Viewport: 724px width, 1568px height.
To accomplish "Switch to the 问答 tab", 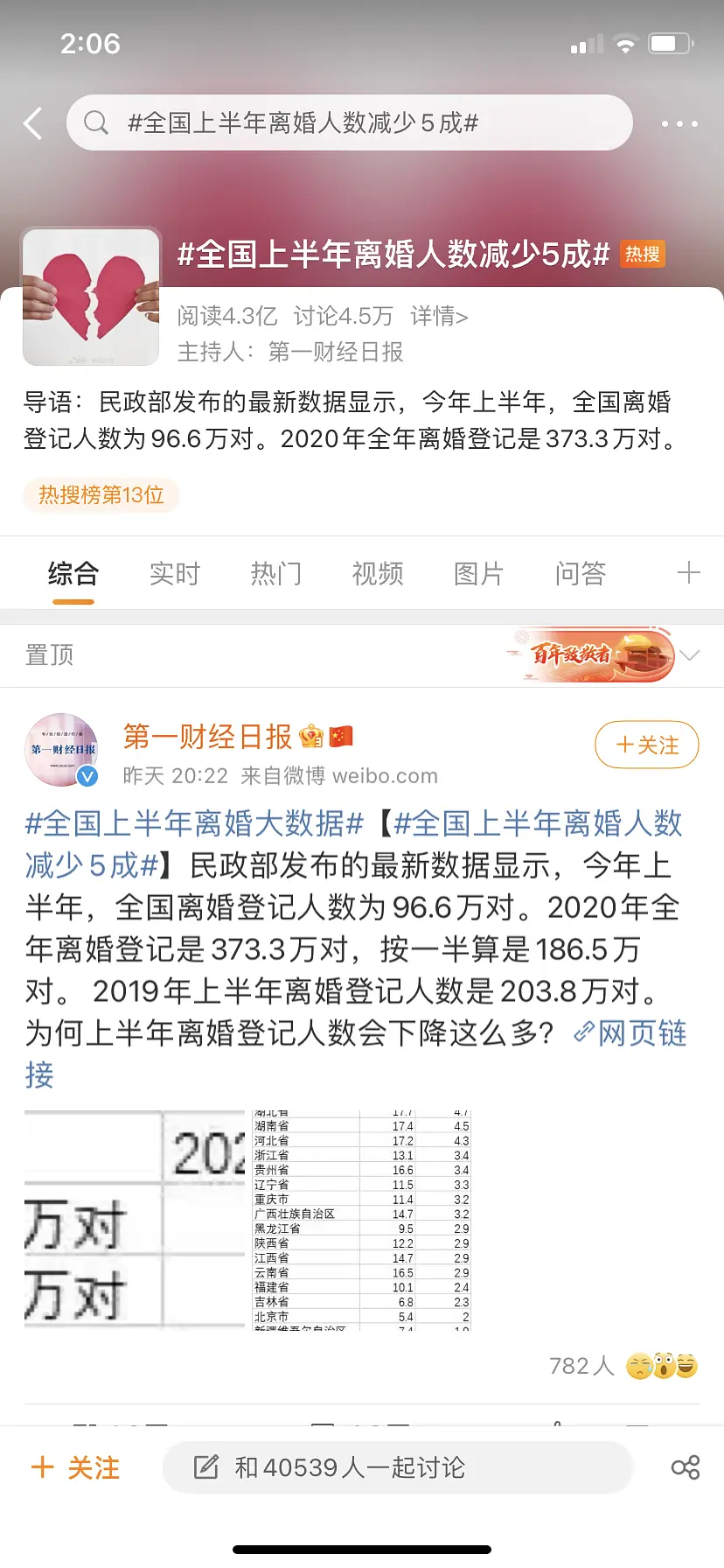I will coord(581,574).
